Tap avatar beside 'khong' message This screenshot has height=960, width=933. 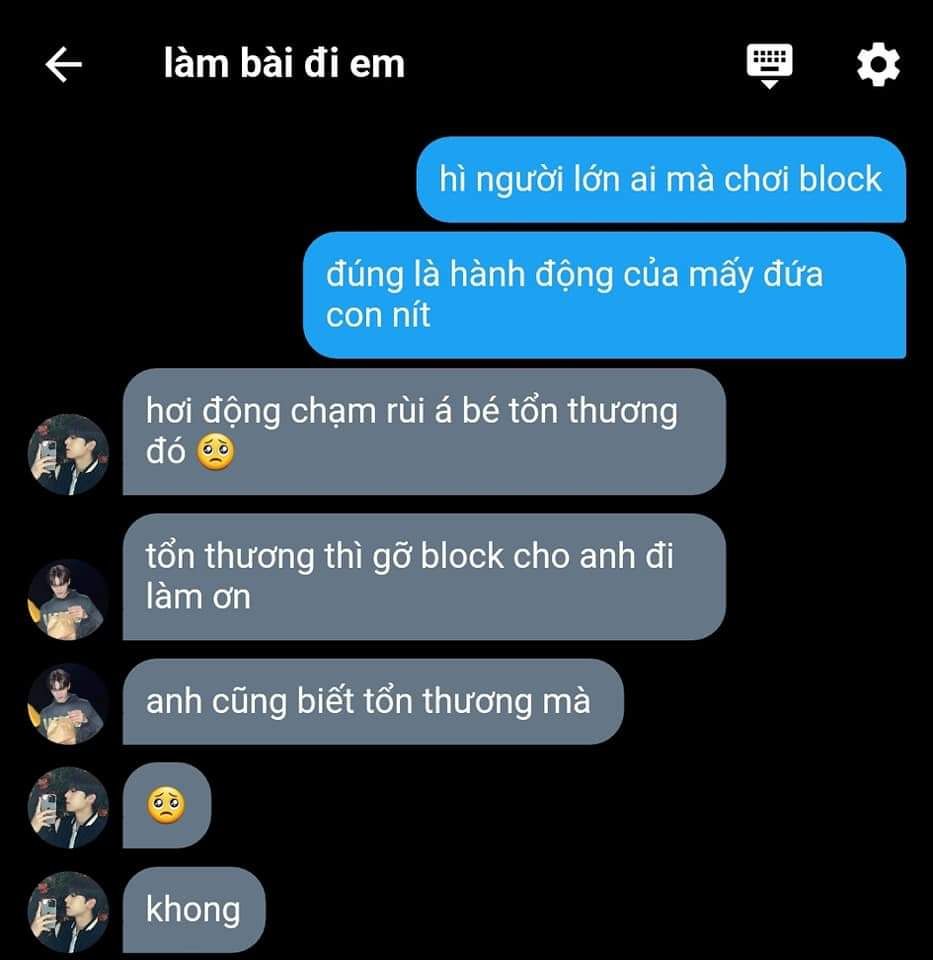[67, 911]
